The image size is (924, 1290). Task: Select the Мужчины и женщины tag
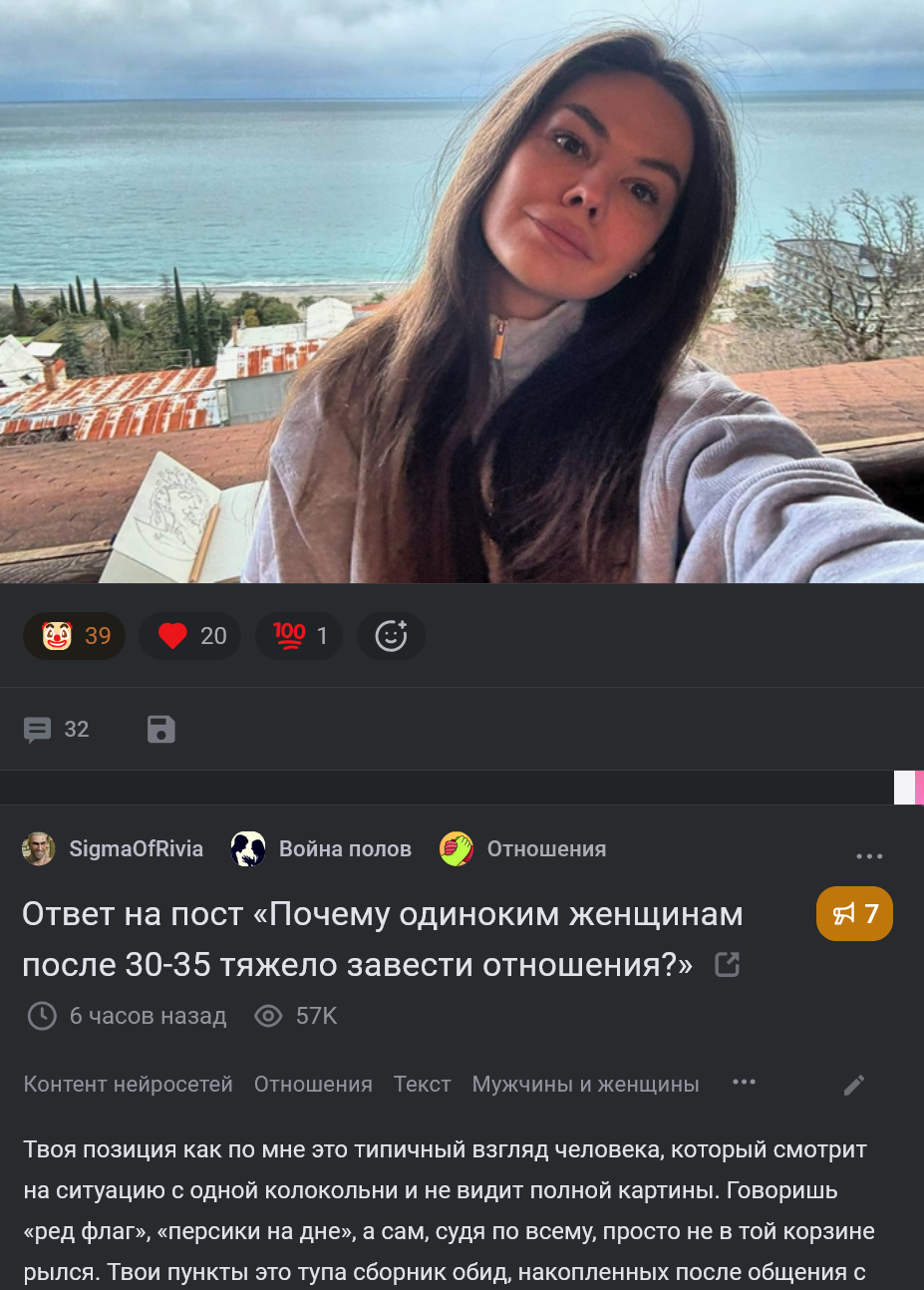point(585,1085)
